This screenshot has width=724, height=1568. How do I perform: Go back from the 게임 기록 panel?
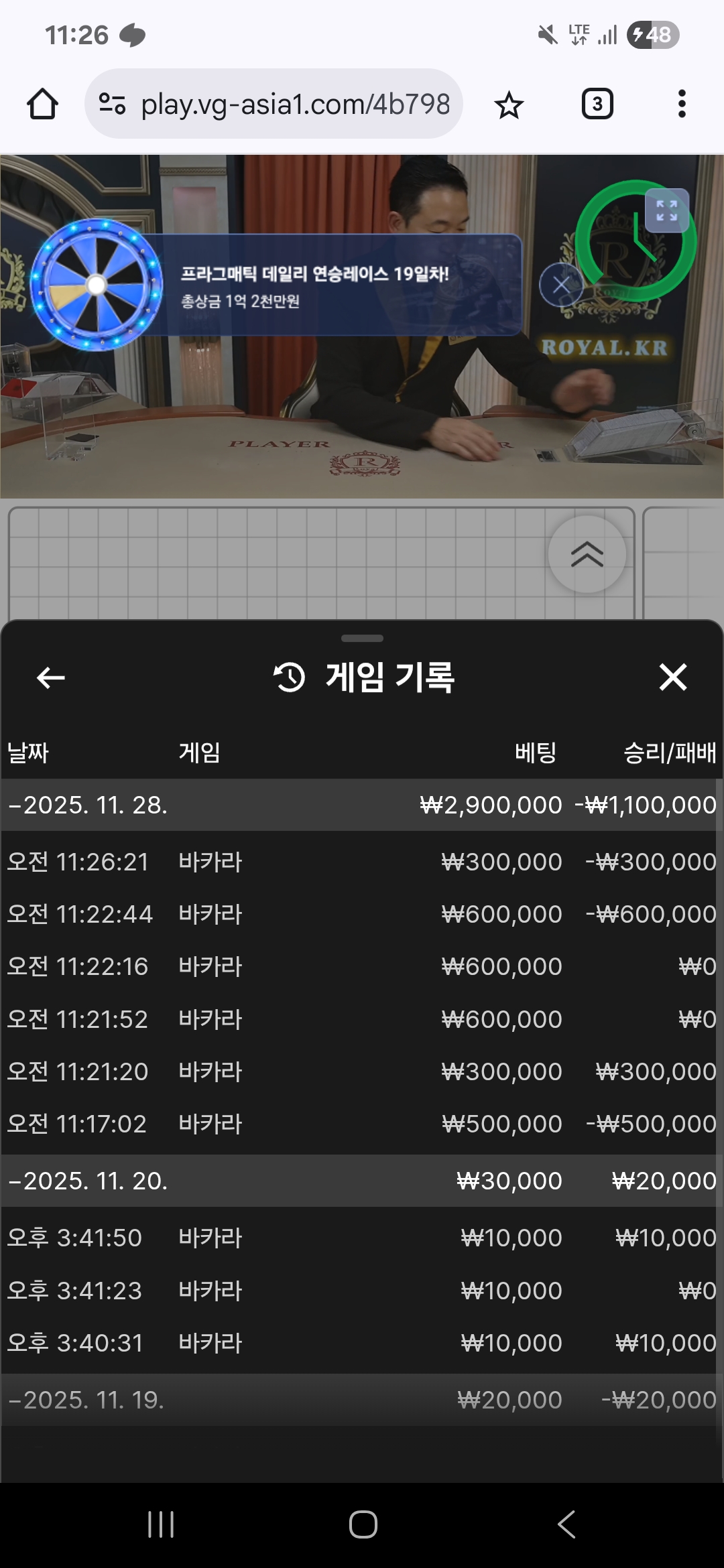[51, 677]
